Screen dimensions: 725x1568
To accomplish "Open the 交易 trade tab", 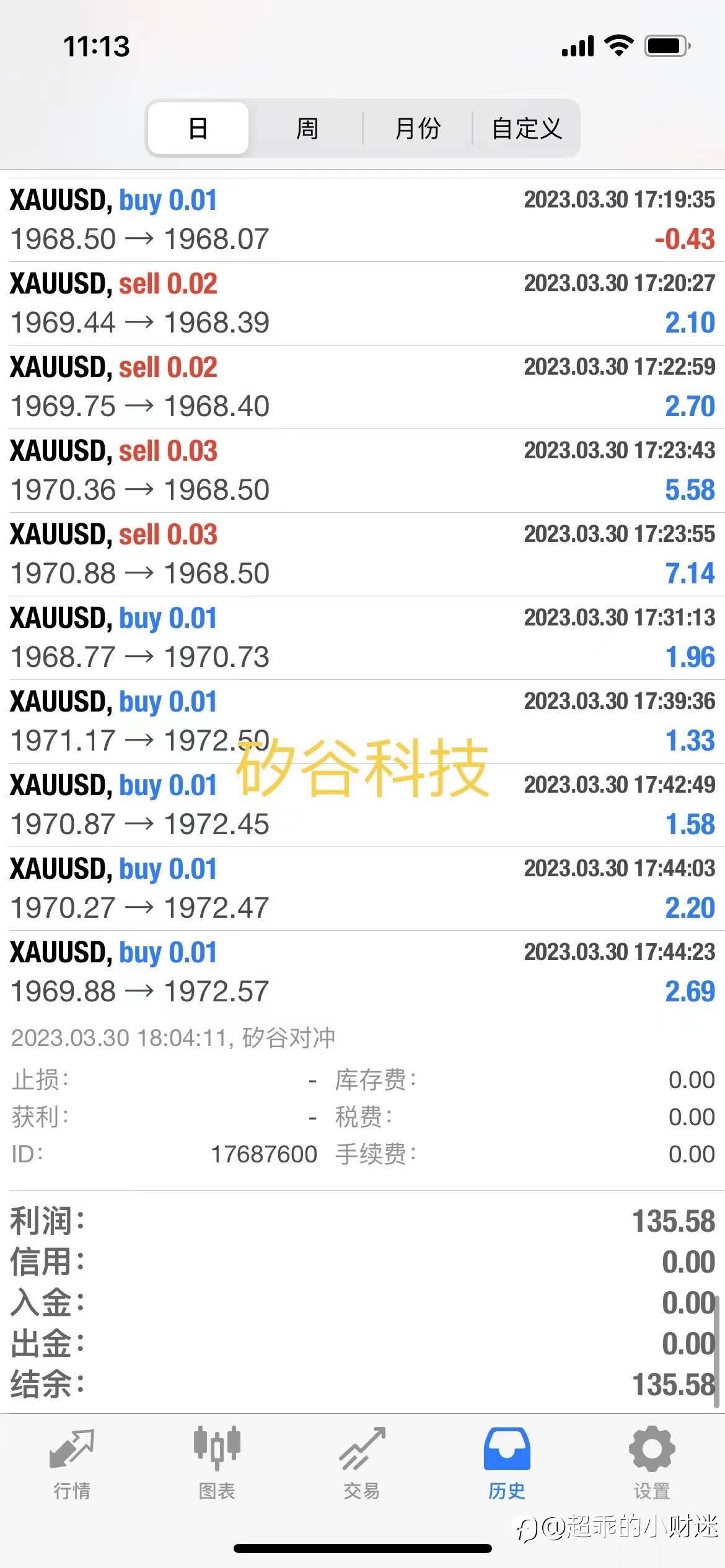I will [x=362, y=1464].
